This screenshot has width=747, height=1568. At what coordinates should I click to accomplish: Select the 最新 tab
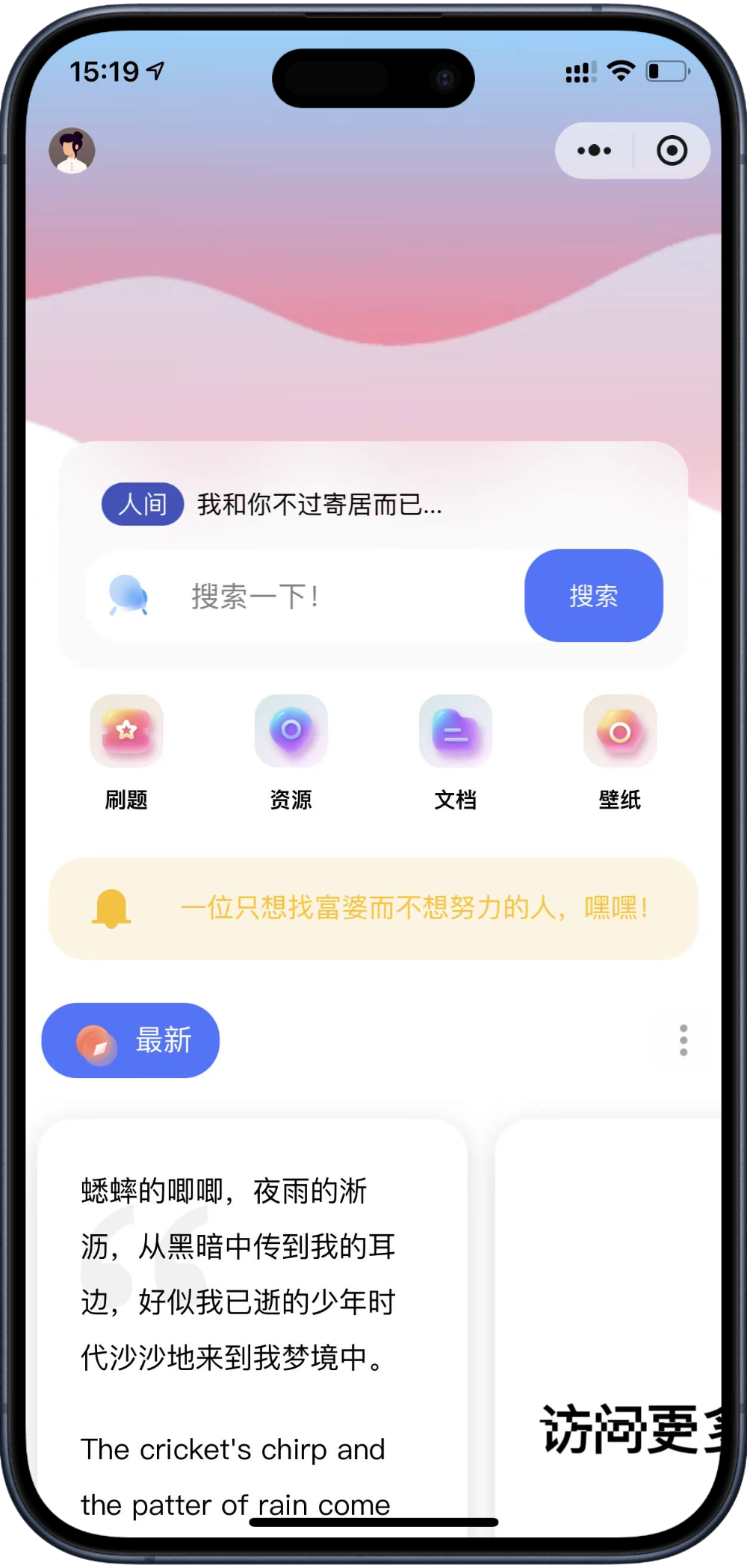131,1040
